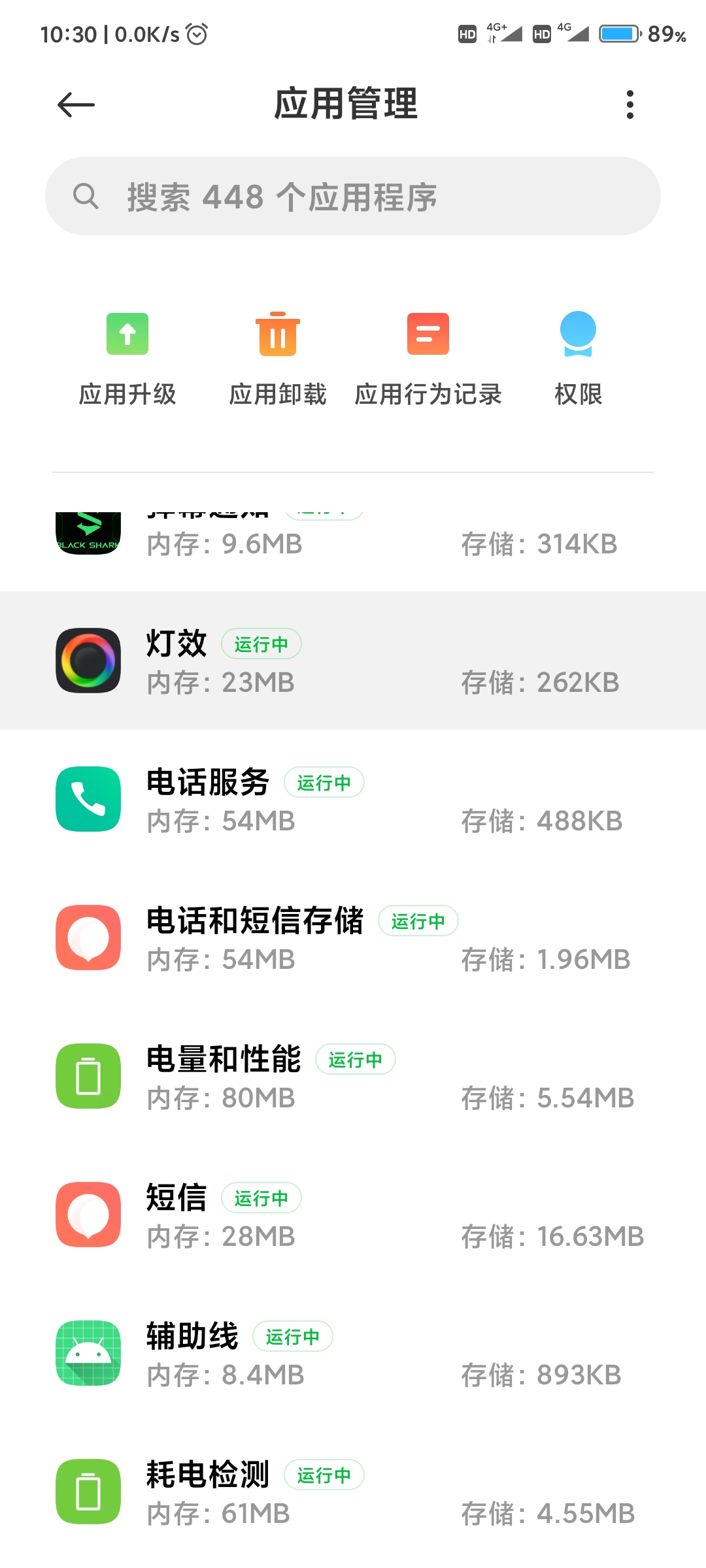Select 电话和短信存储 from the app list
Image resolution: width=706 pixels, height=1568 pixels.
point(353,938)
